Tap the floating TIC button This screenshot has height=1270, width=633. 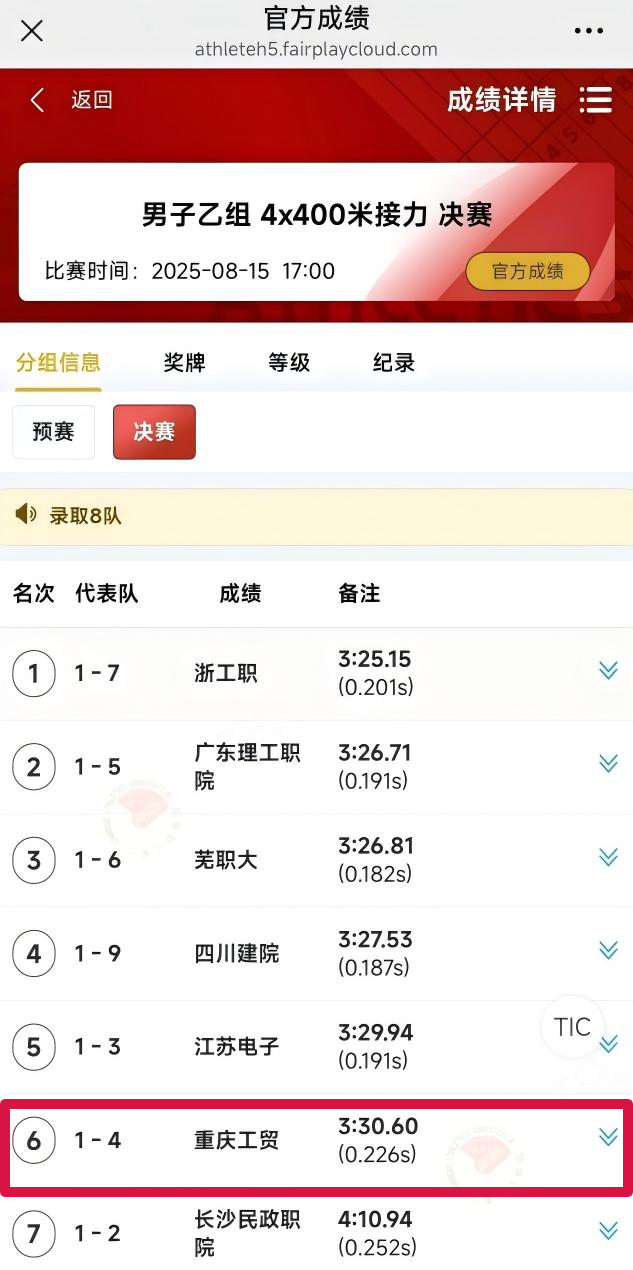tap(573, 1027)
